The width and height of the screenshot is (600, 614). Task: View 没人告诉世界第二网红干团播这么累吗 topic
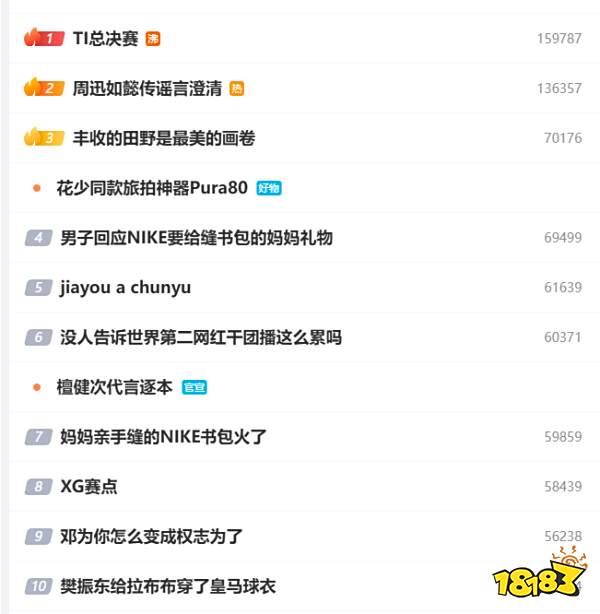(x=200, y=337)
